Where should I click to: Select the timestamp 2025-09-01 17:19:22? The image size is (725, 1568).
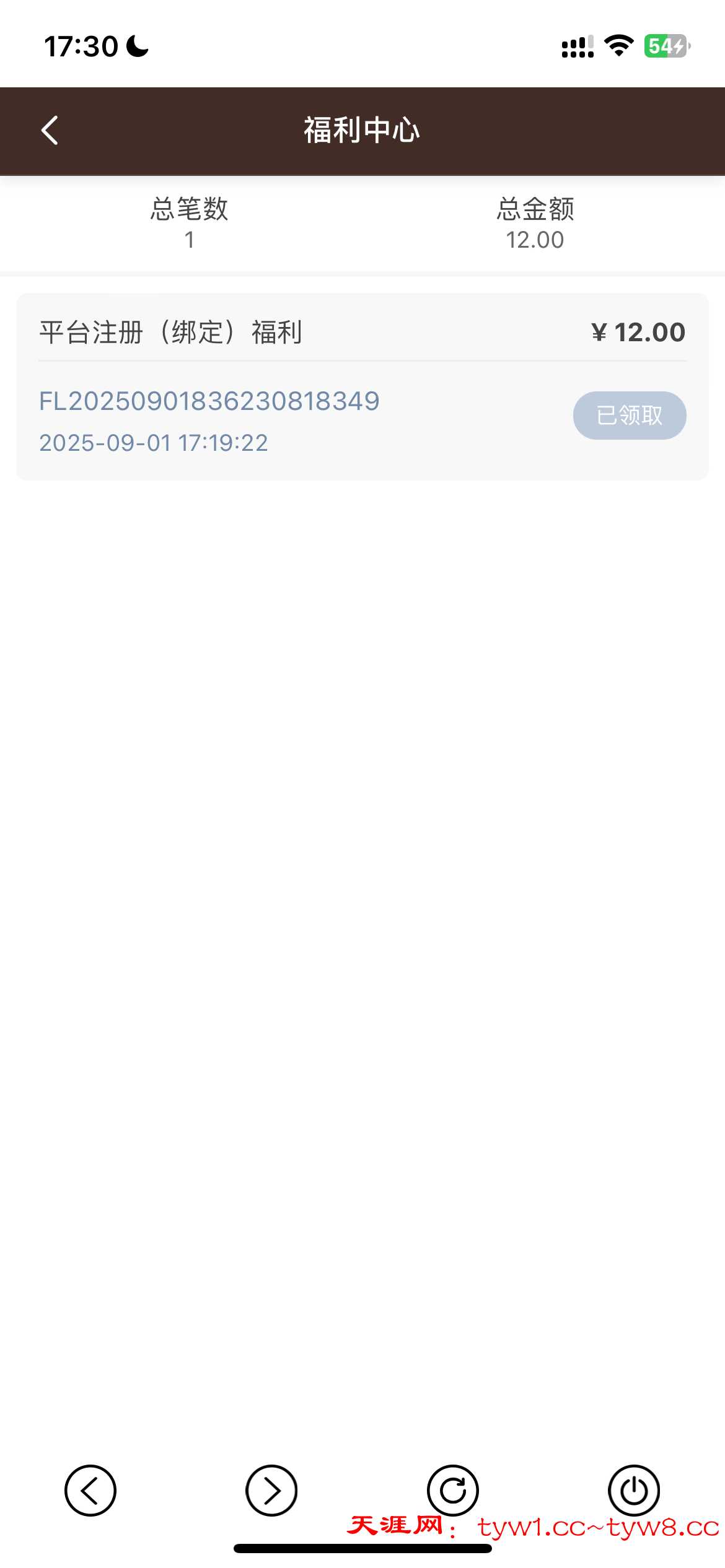coord(153,443)
